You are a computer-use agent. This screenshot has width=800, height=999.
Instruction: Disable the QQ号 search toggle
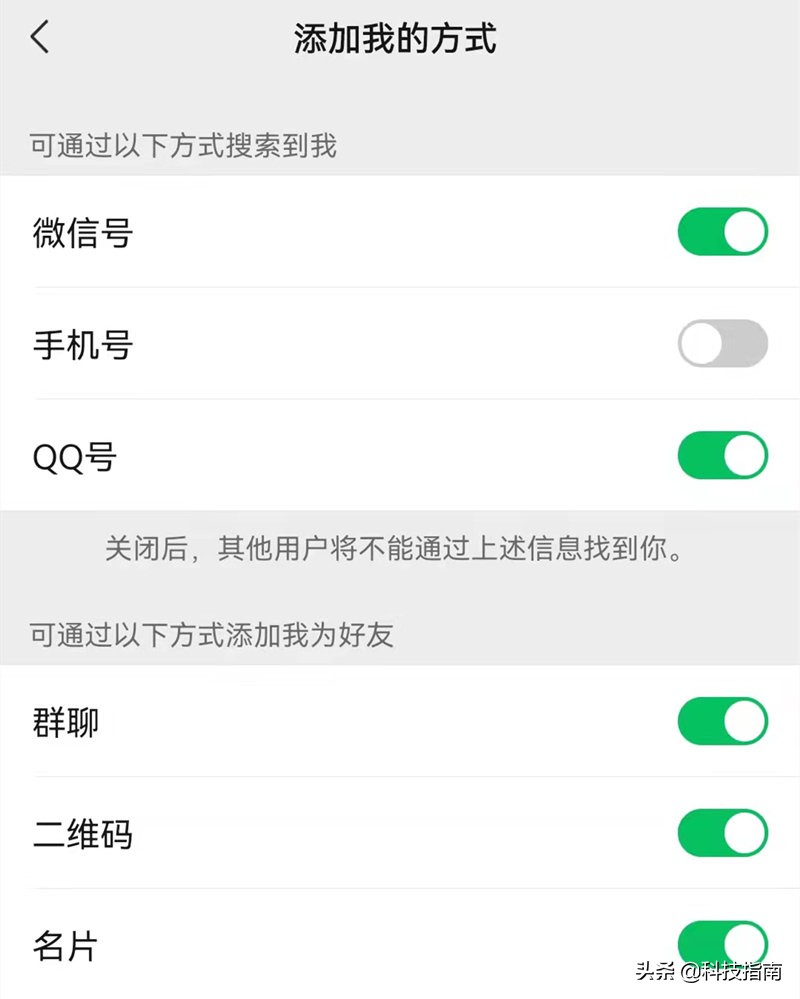(722, 456)
